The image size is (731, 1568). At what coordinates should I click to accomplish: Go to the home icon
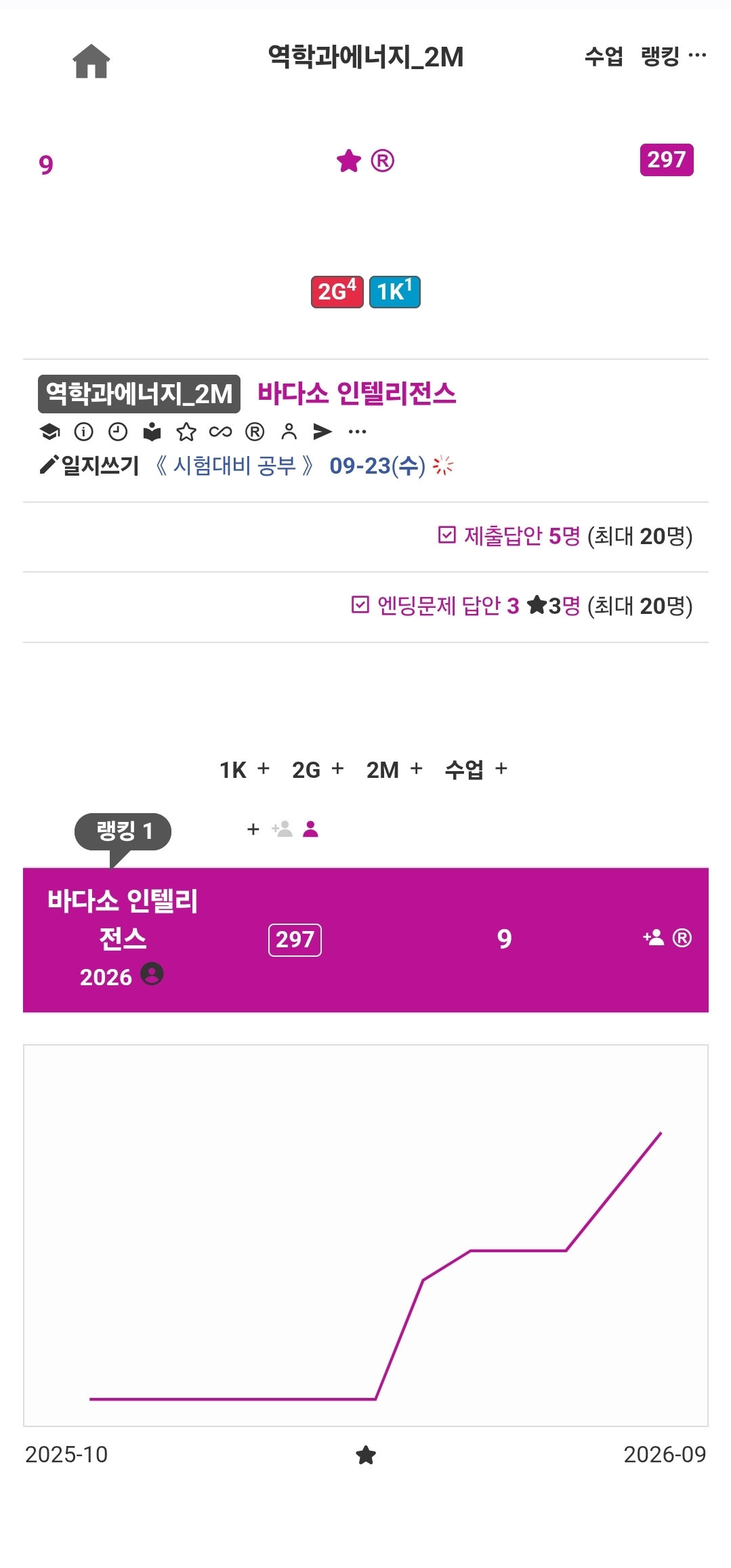pyautogui.click(x=91, y=61)
